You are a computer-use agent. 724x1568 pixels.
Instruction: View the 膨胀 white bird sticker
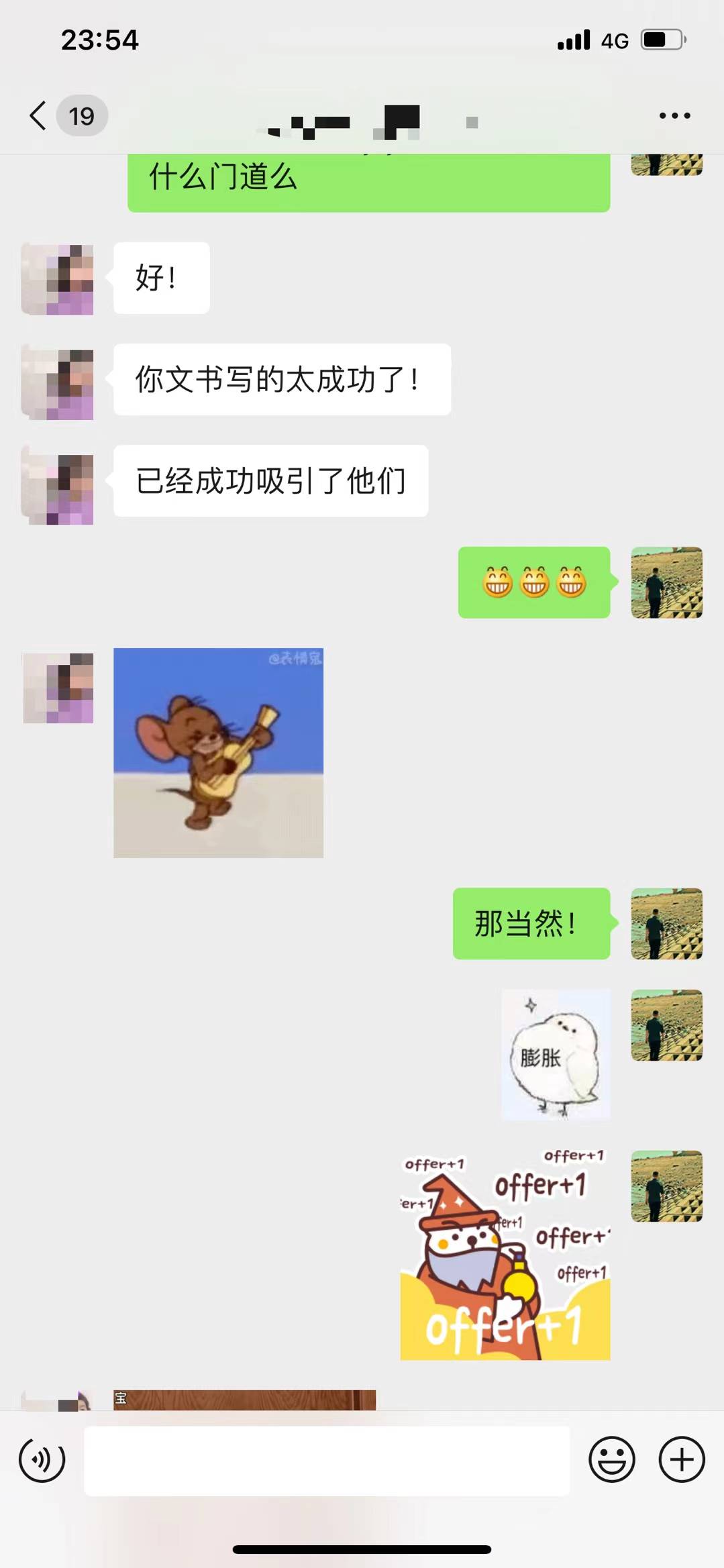coord(556,1055)
